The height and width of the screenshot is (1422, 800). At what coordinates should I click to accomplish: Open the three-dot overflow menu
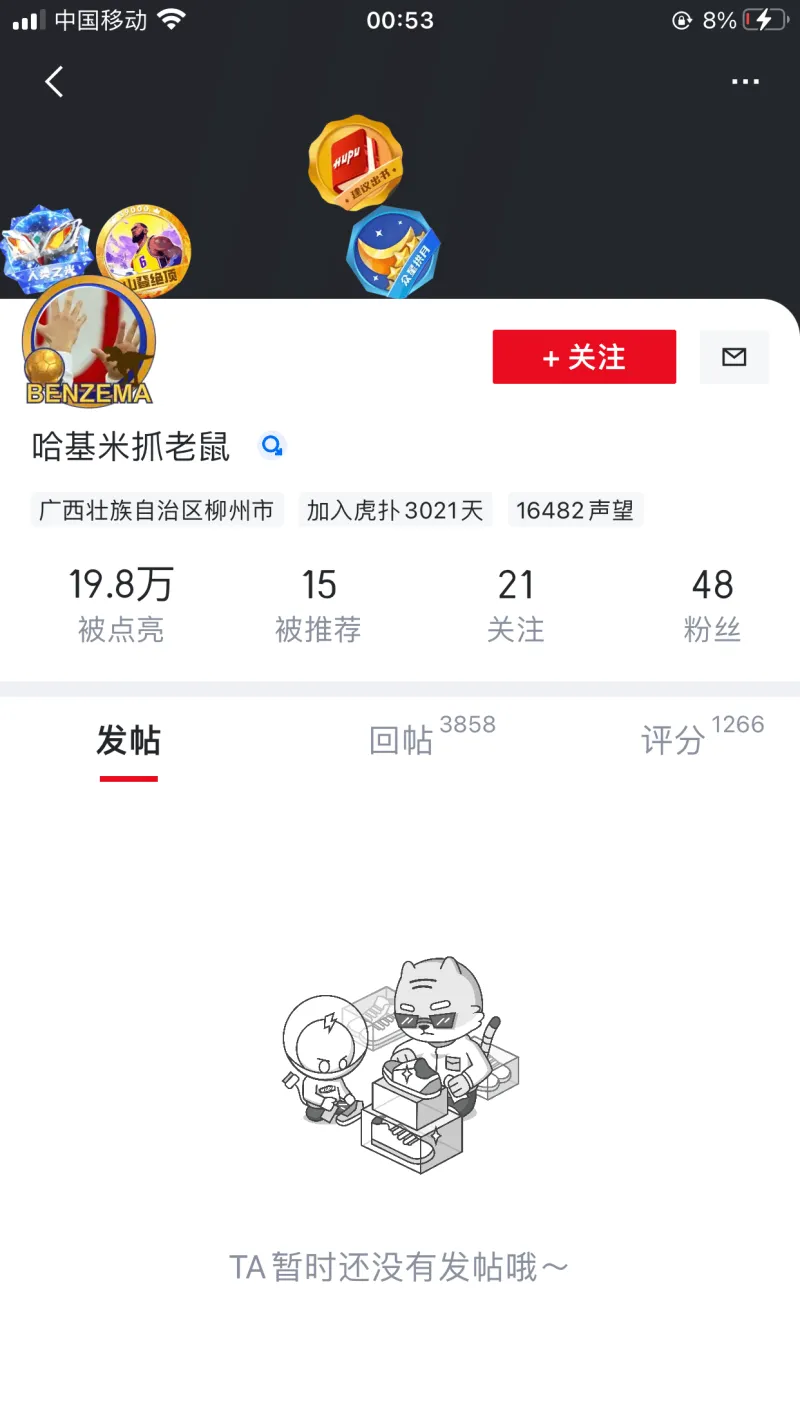point(745,82)
